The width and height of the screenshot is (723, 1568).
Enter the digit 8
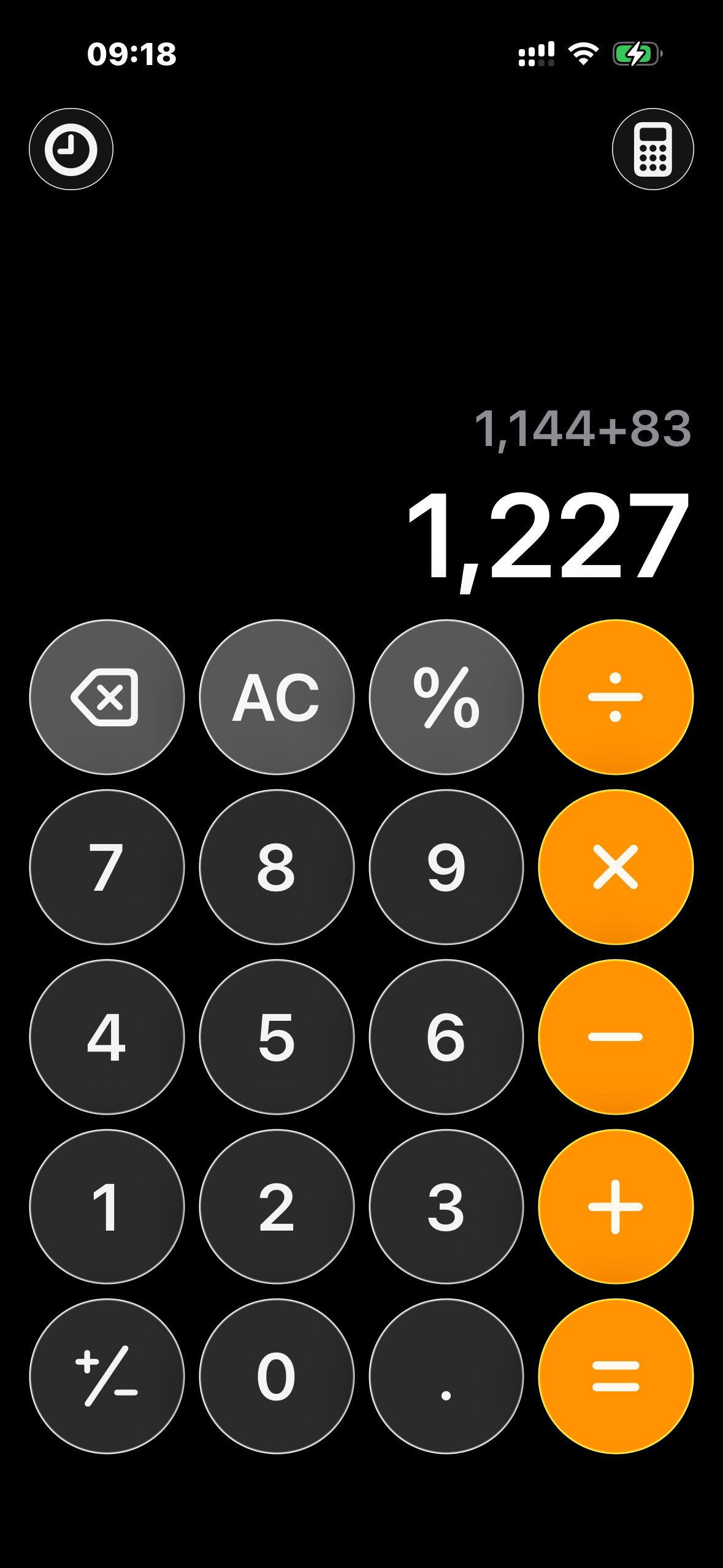[277, 867]
